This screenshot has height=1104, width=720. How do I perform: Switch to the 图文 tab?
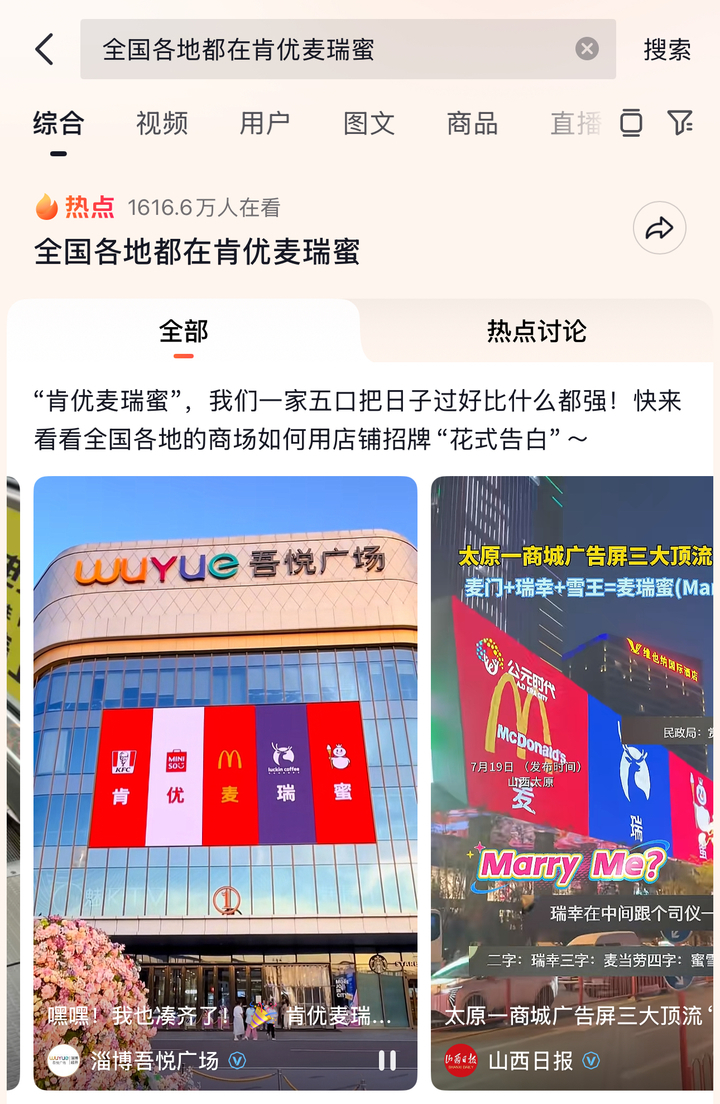[369, 123]
